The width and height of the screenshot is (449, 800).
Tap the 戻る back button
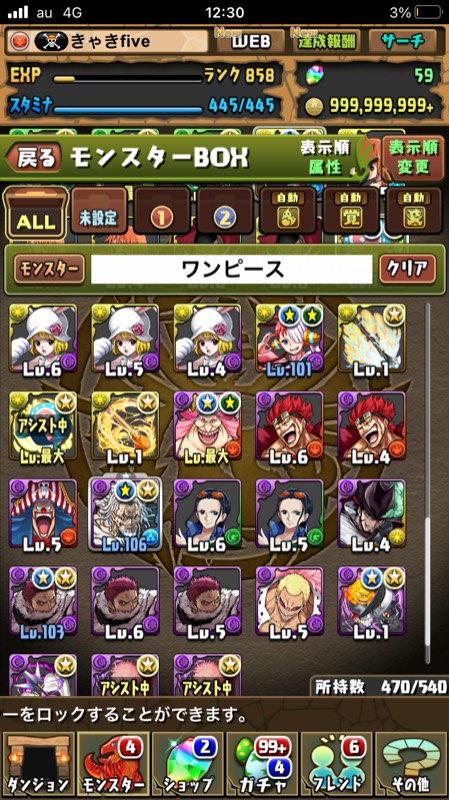click(34, 158)
